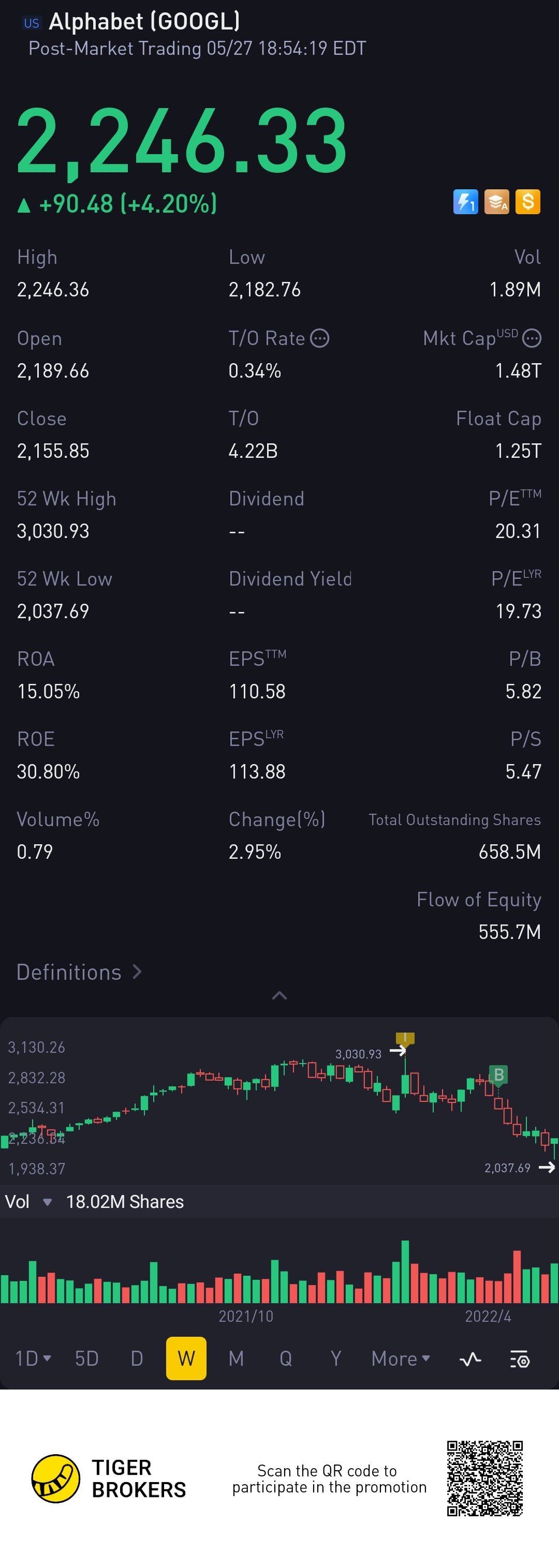
Task: Collapse the stock details panel
Action: [279, 996]
